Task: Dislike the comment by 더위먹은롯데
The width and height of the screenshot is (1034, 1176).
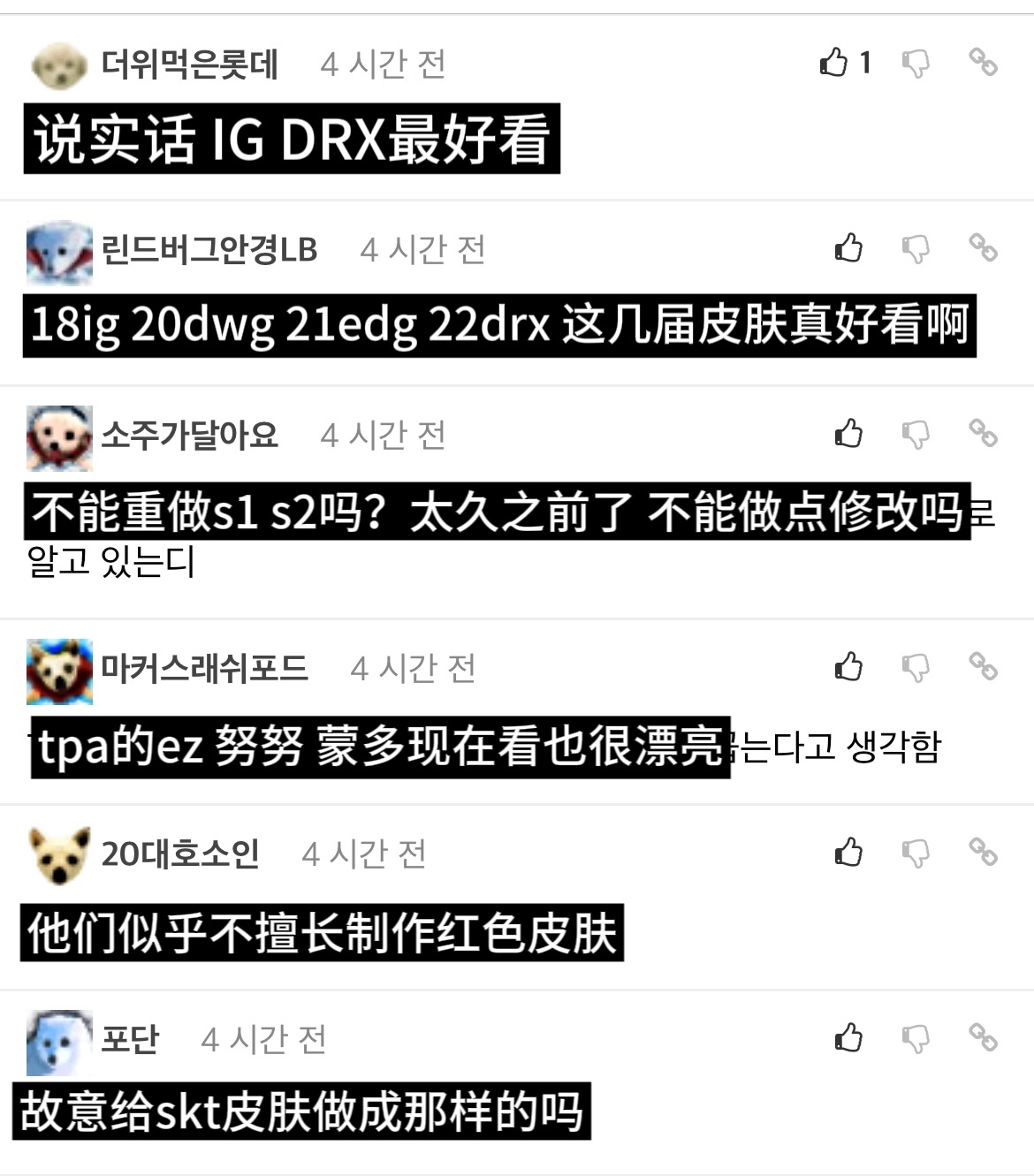Action: tap(916, 63)
